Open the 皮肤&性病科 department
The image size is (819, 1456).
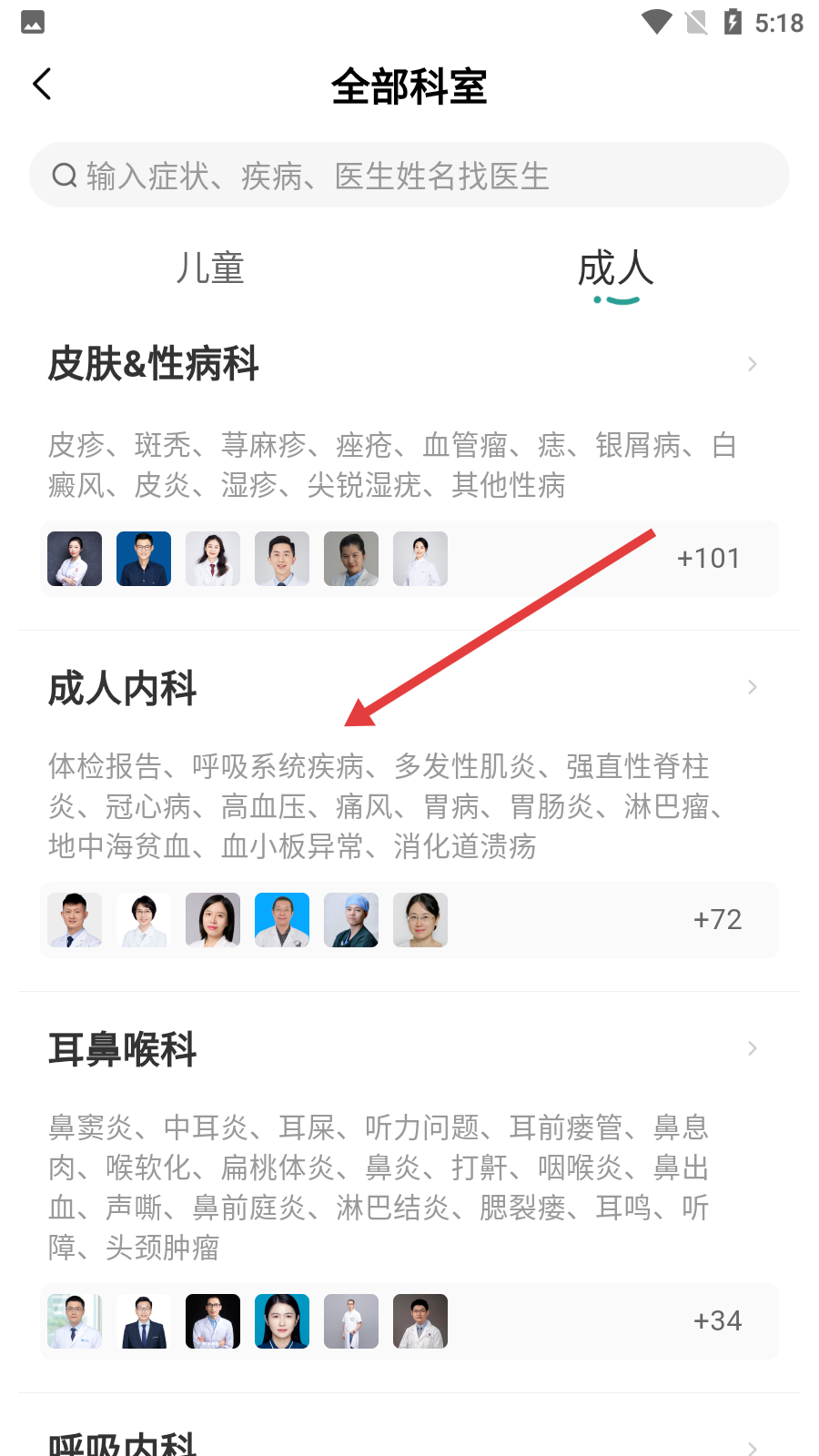154,364
